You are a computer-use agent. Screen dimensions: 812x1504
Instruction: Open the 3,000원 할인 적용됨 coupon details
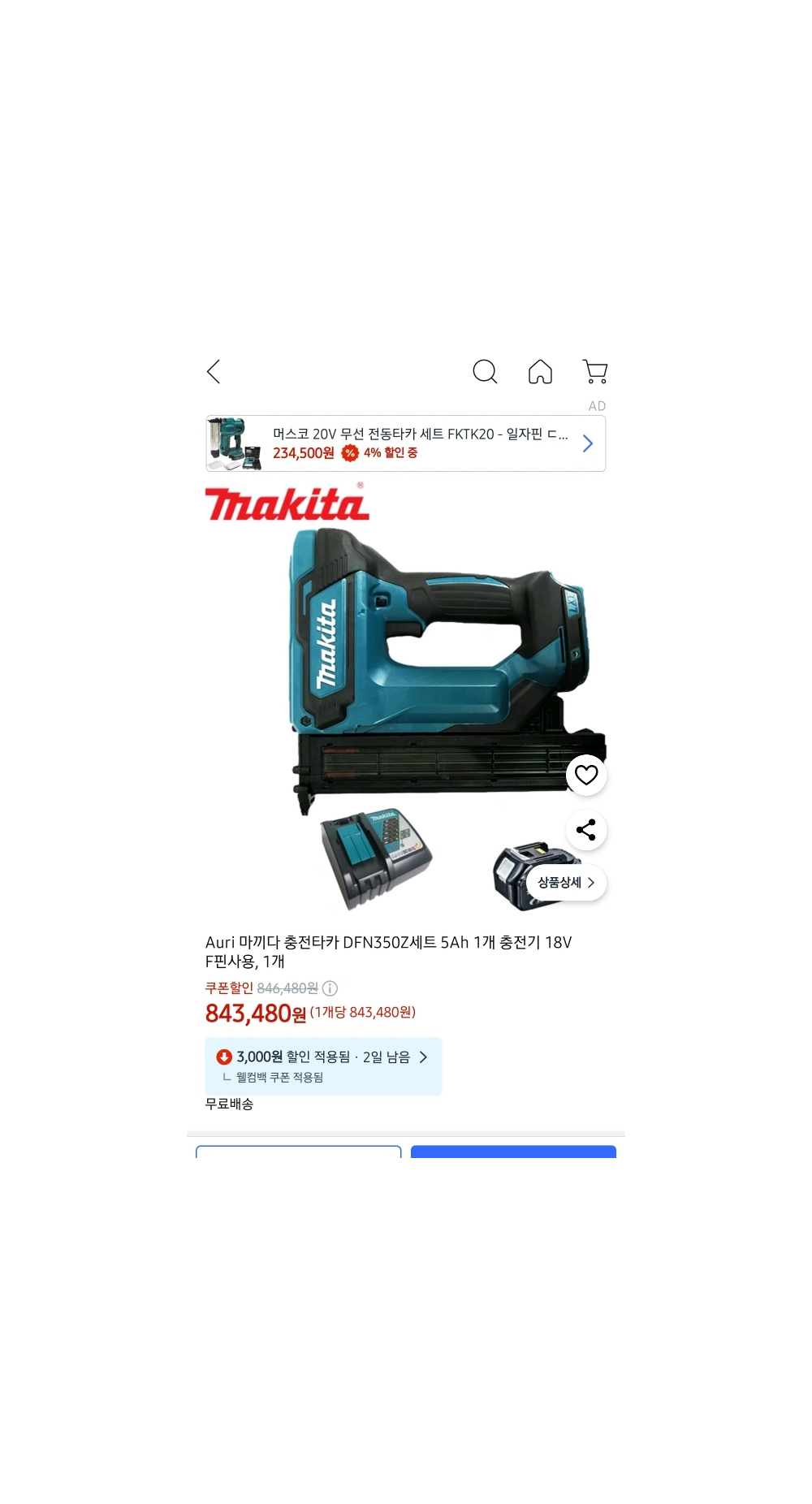(x=323, y=1057)
